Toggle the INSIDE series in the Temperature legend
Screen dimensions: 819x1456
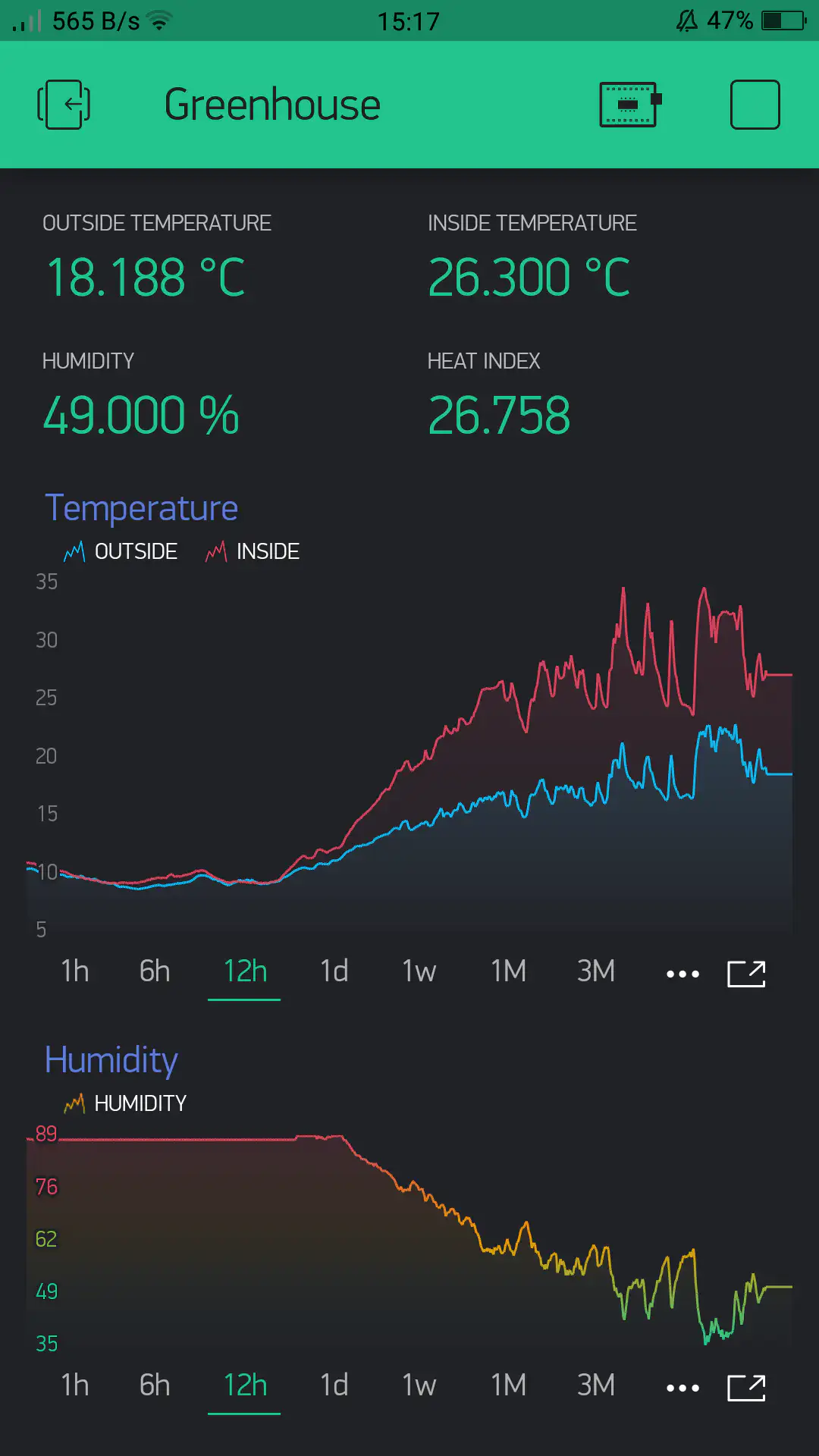pyautogui.click(x=252, y=551)
